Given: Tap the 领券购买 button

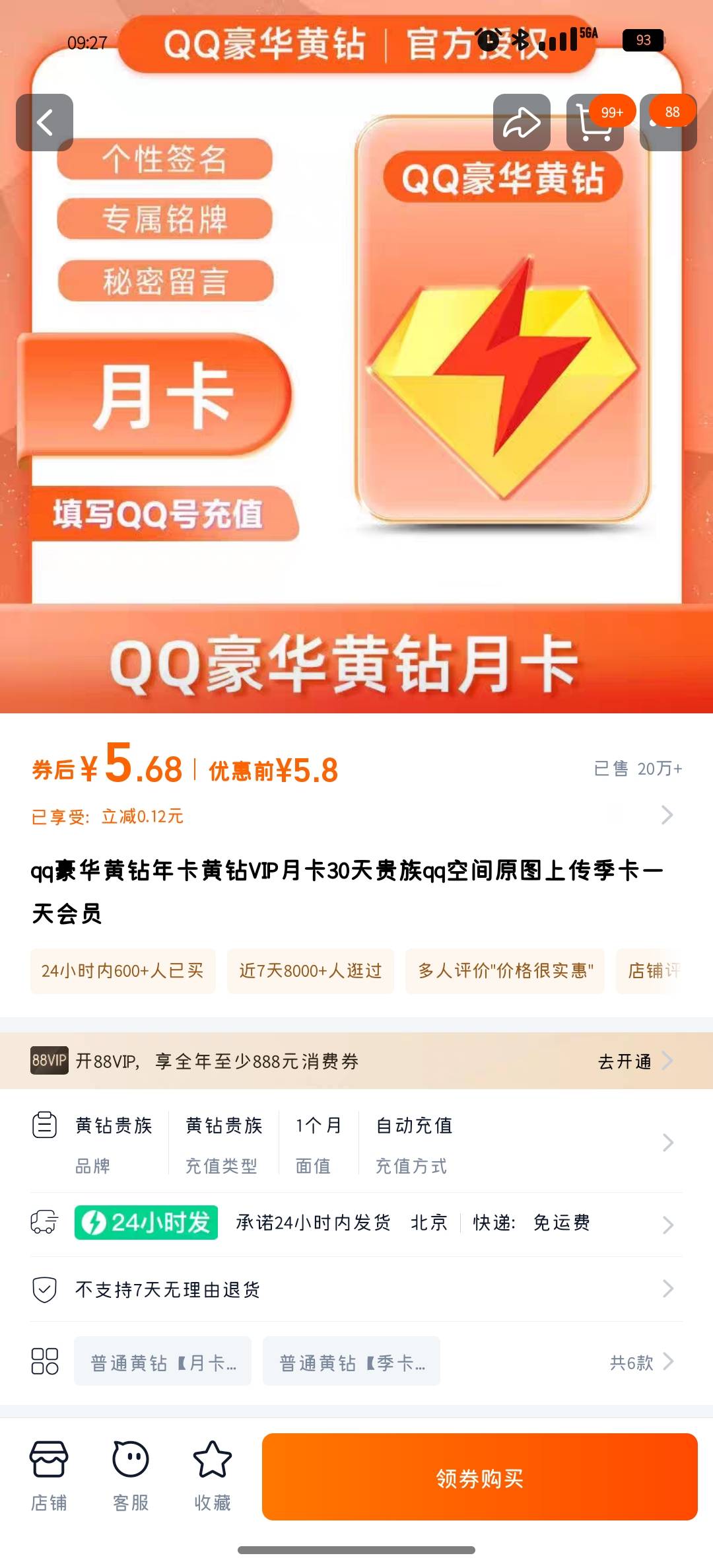Looking at the screenshot, I should tap(479, 1477).
